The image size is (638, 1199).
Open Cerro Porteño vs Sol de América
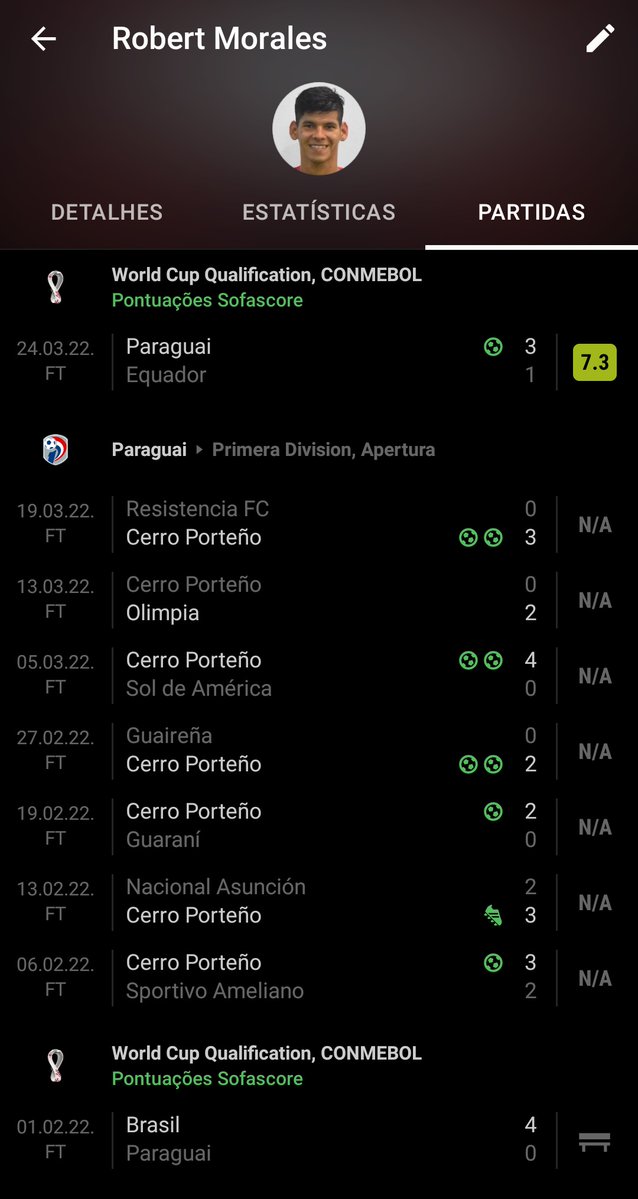(319, 675)
